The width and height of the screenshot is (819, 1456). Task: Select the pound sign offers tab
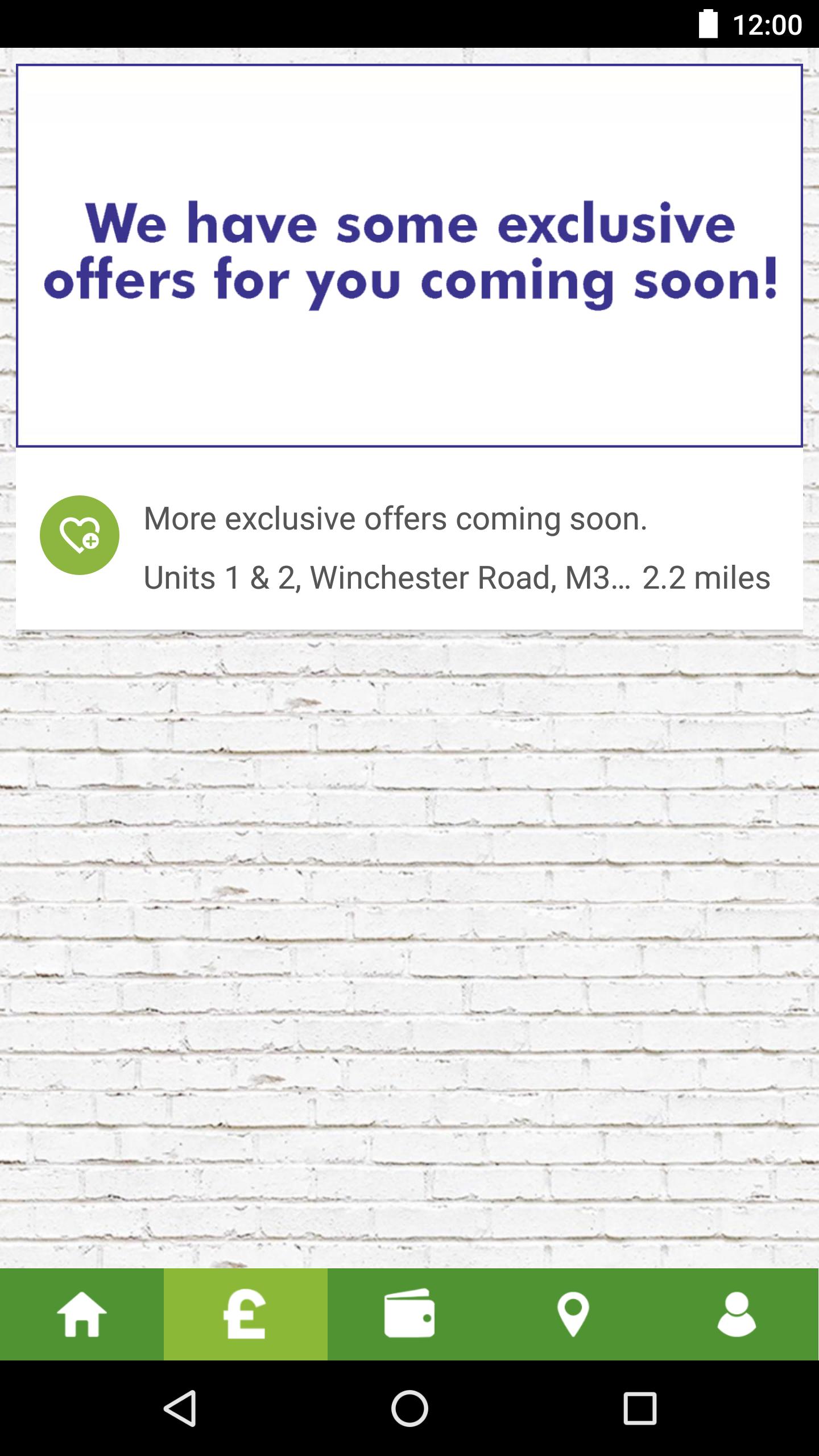(246, 1314)
